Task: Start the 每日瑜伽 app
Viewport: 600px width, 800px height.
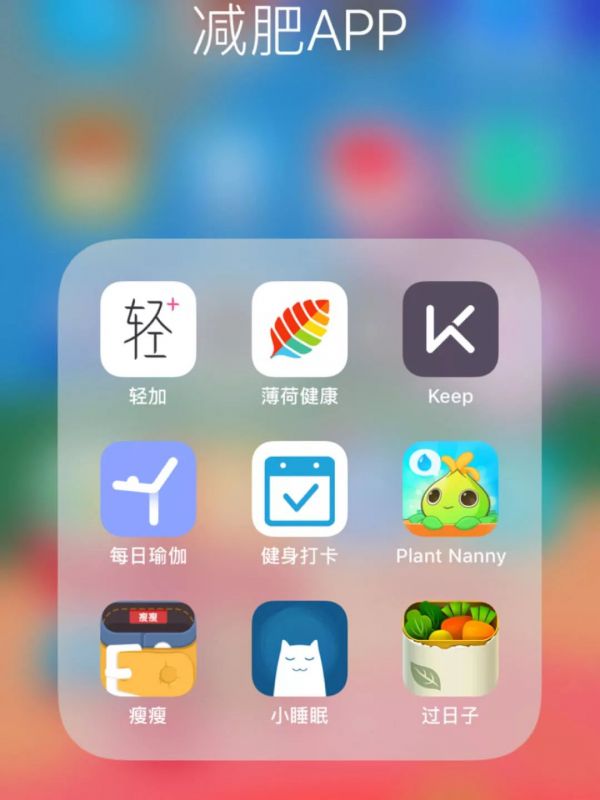Action: click(148, 489)
